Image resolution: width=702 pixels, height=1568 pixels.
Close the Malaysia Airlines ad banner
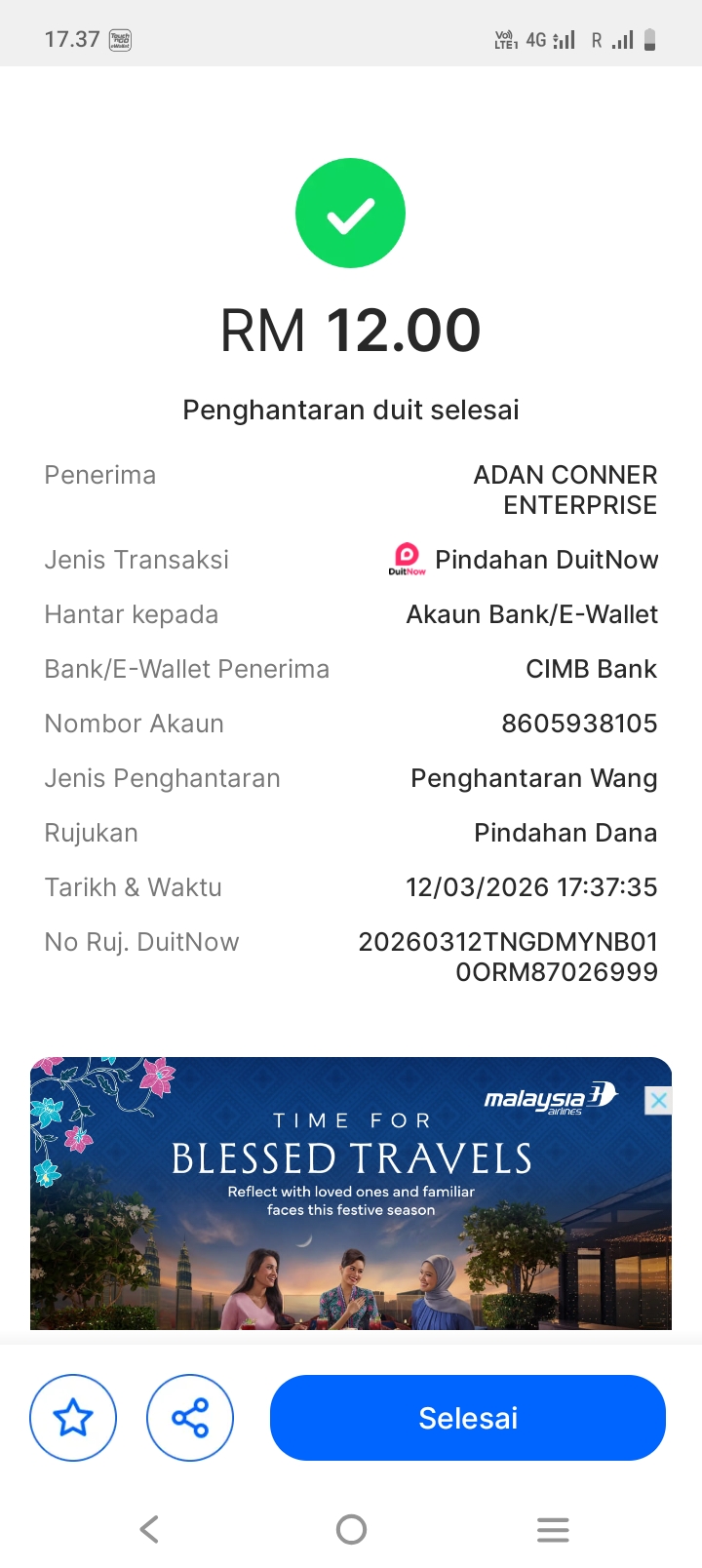tap(658, 1101)
